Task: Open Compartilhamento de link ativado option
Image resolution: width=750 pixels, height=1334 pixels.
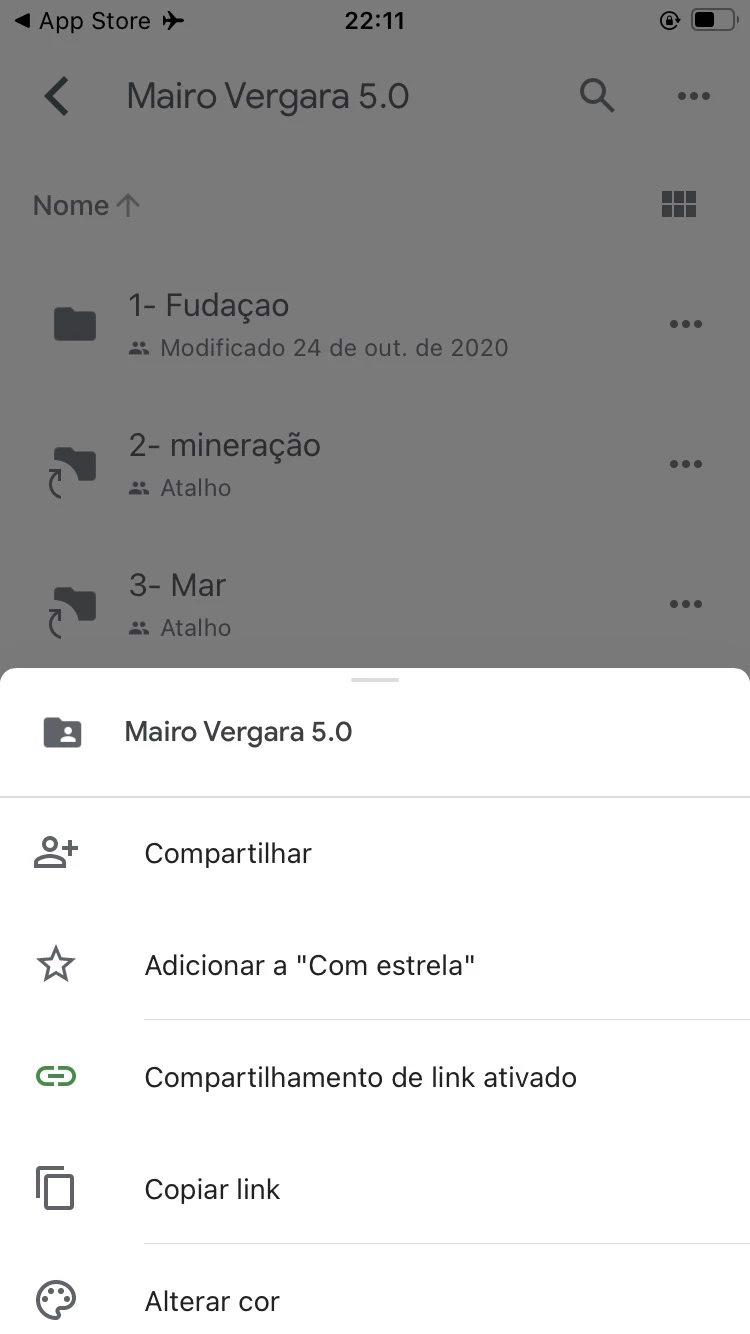Action: (375, 1077)
